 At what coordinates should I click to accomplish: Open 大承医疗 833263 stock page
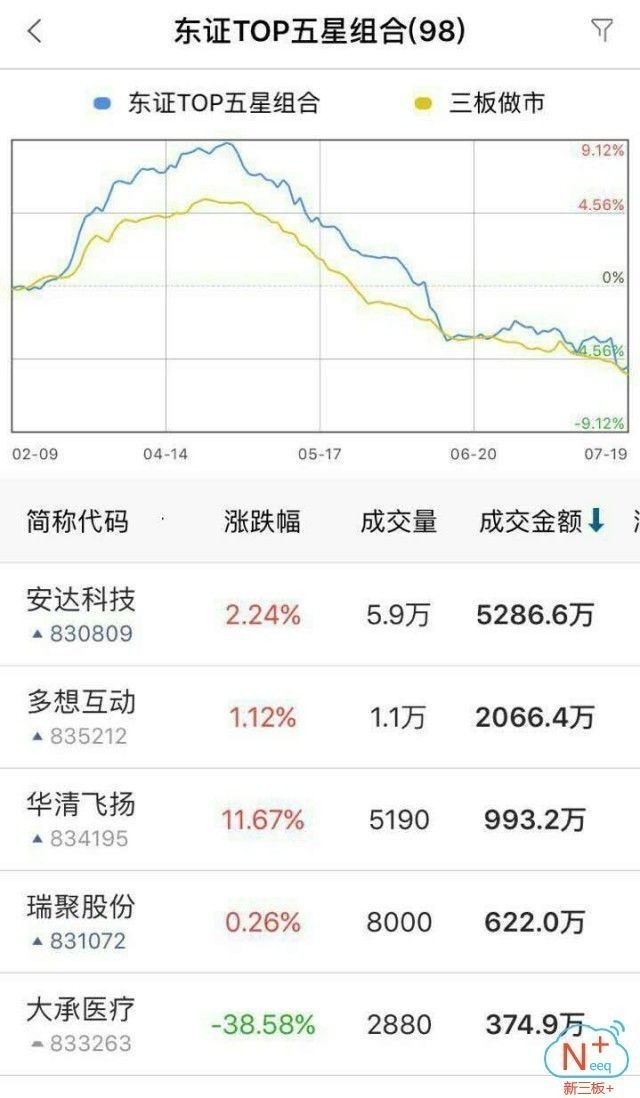[x=320, y=1024]
